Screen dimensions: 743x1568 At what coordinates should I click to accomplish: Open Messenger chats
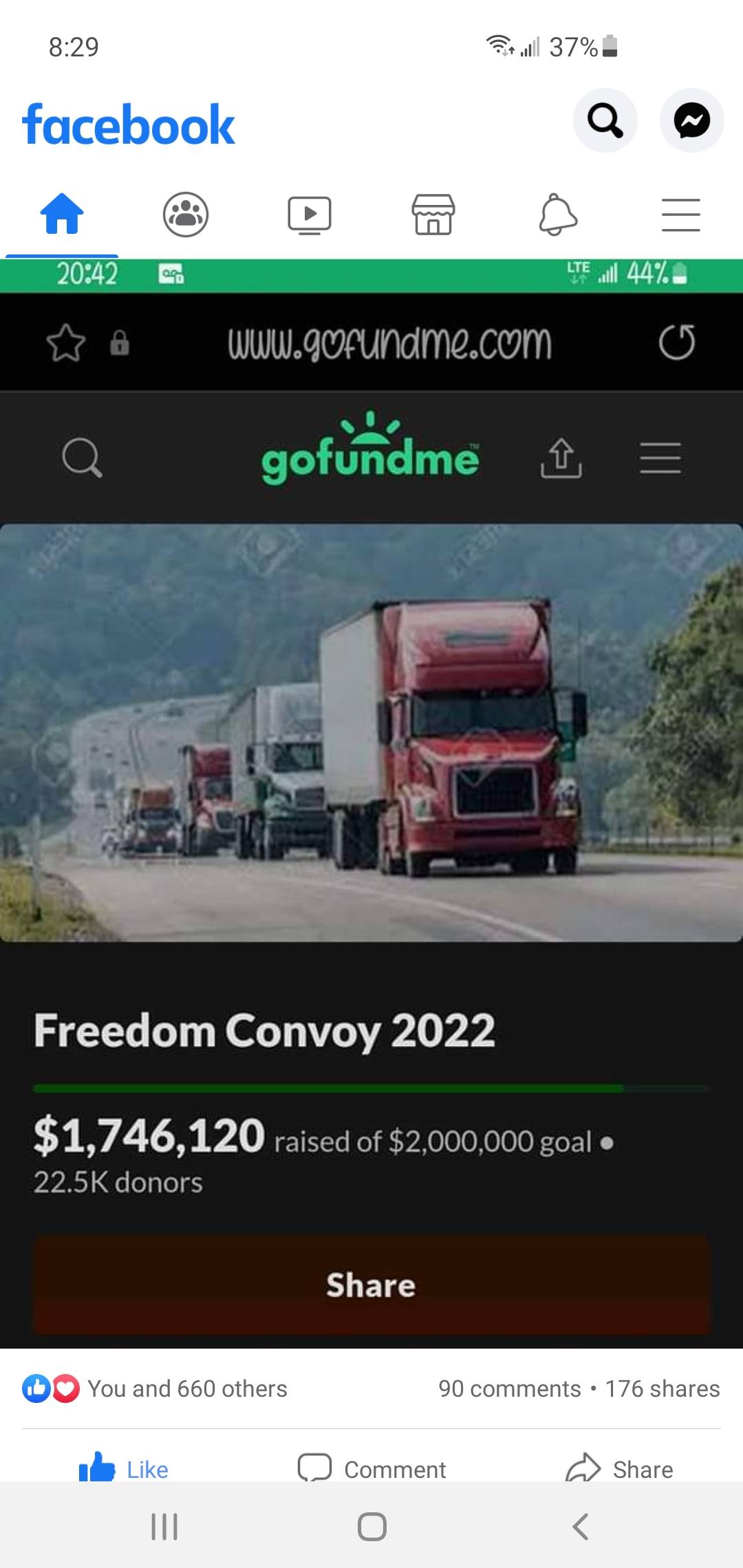pyautogui.click(x=691, y=121)
